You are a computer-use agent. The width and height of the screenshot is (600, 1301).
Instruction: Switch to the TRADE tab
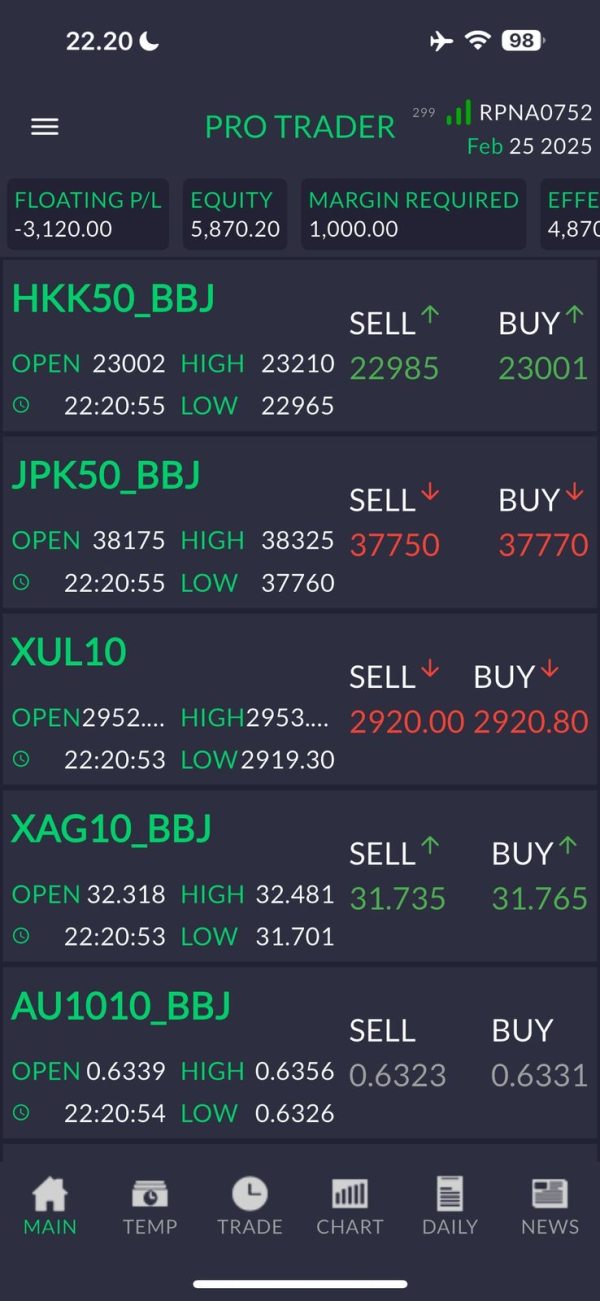[250, 1206]
